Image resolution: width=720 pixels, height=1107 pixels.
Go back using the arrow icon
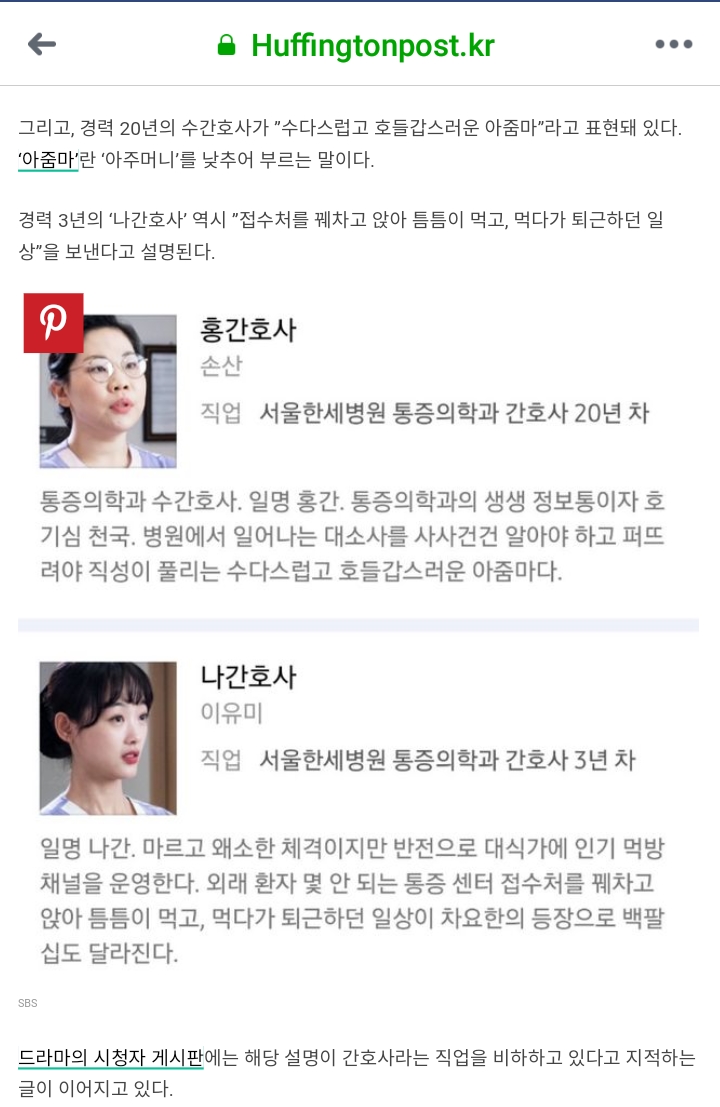(42, 44)
